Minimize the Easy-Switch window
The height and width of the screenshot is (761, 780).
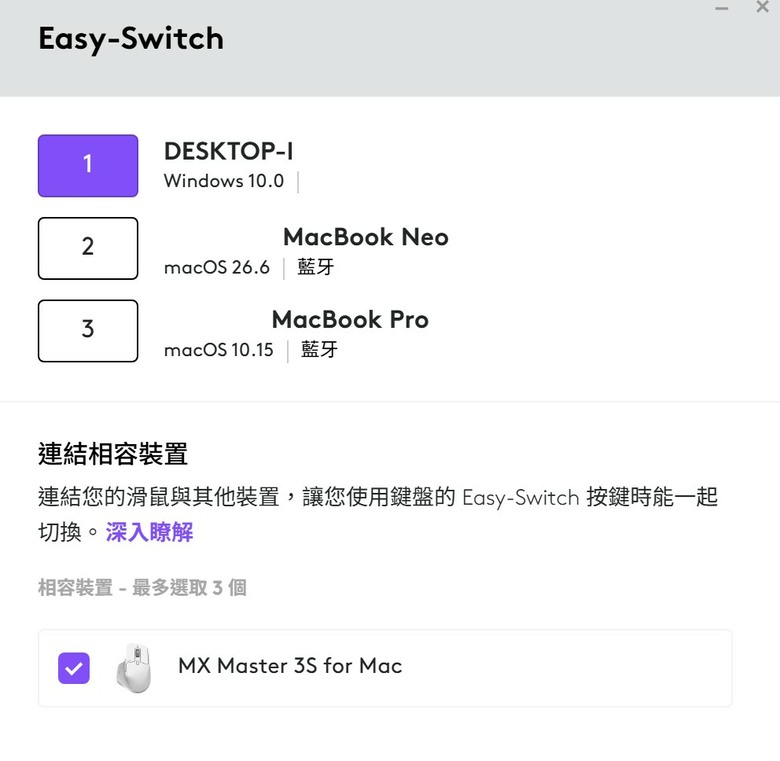(x=721, y=8)
